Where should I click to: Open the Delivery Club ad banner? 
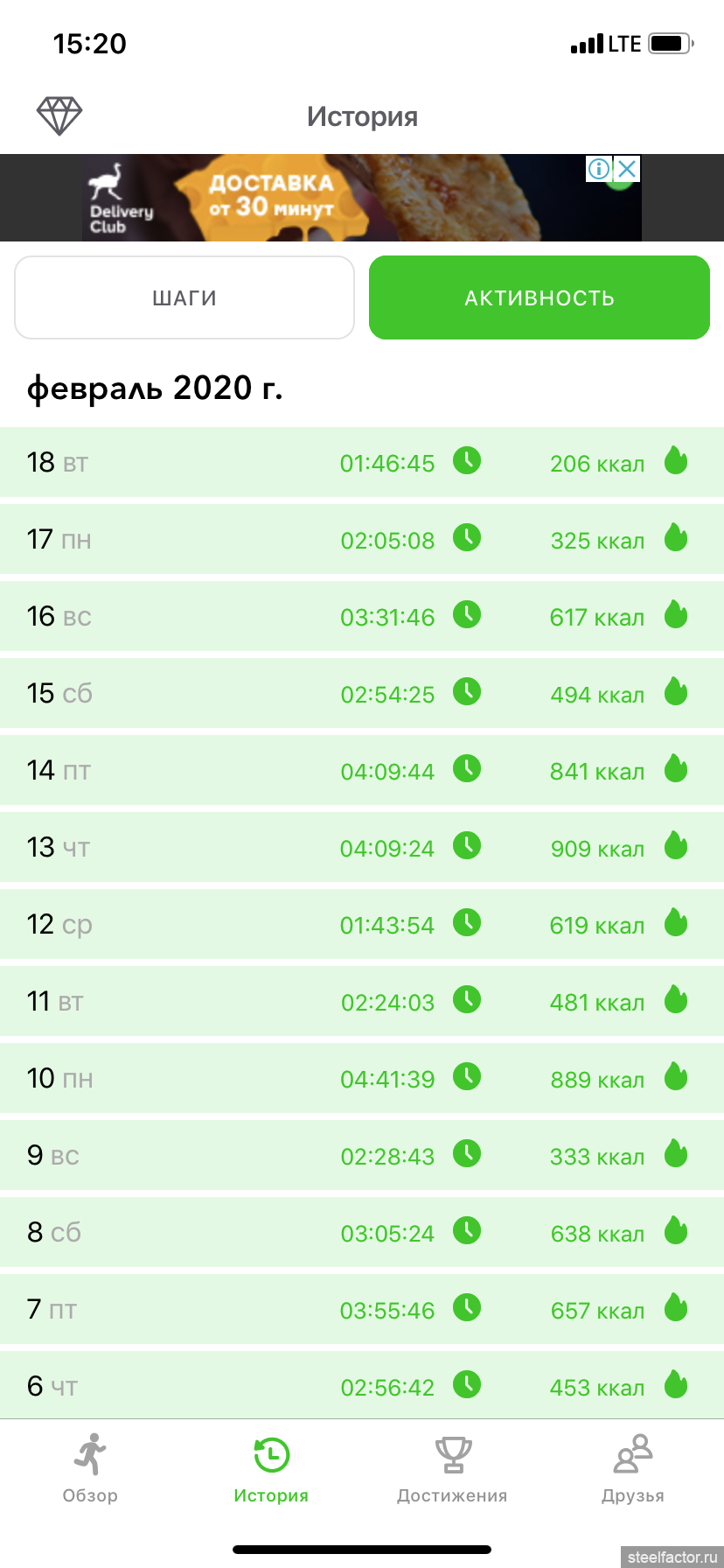click(x=362, y=198)
